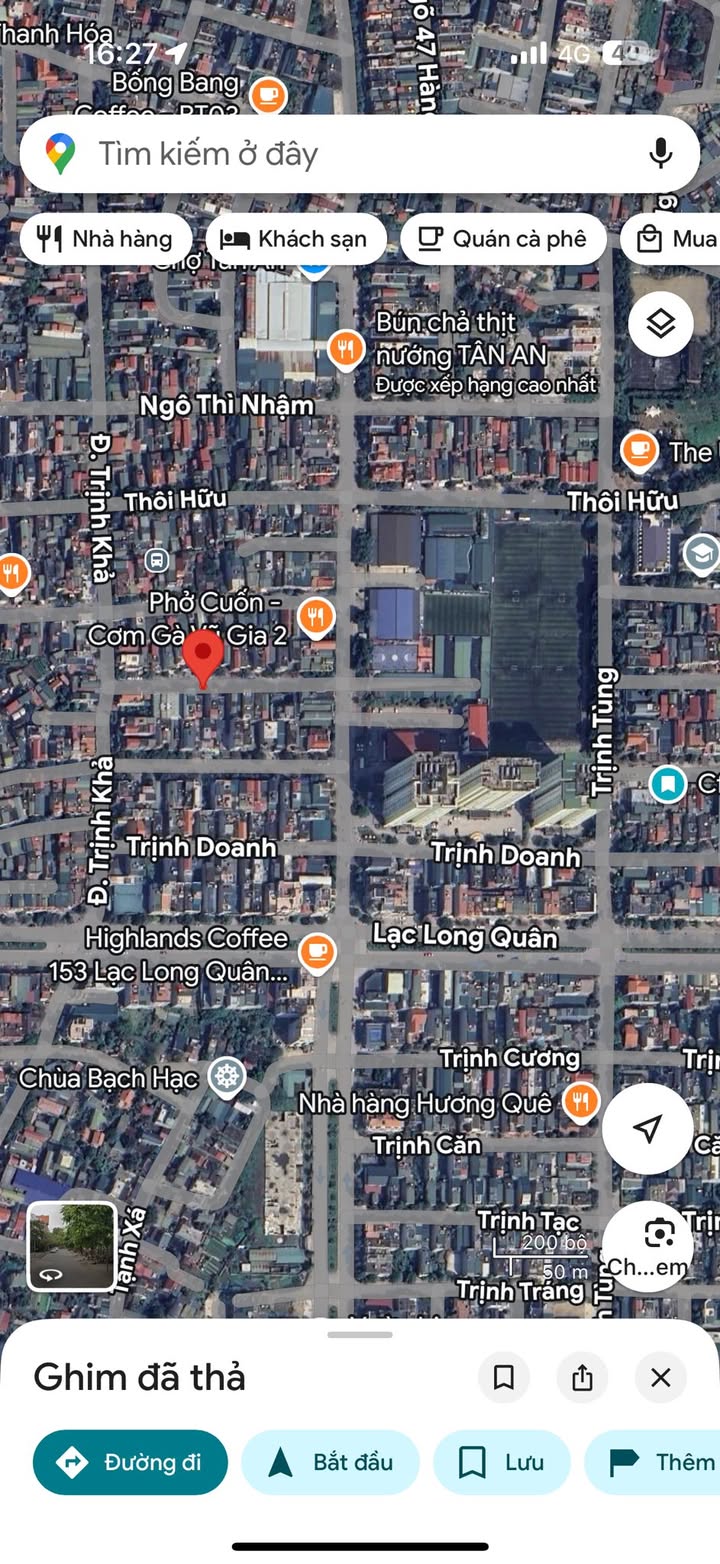720x1564 pixels.
Task: Select the Nhà hàng chip
Action: coord(106,239)
